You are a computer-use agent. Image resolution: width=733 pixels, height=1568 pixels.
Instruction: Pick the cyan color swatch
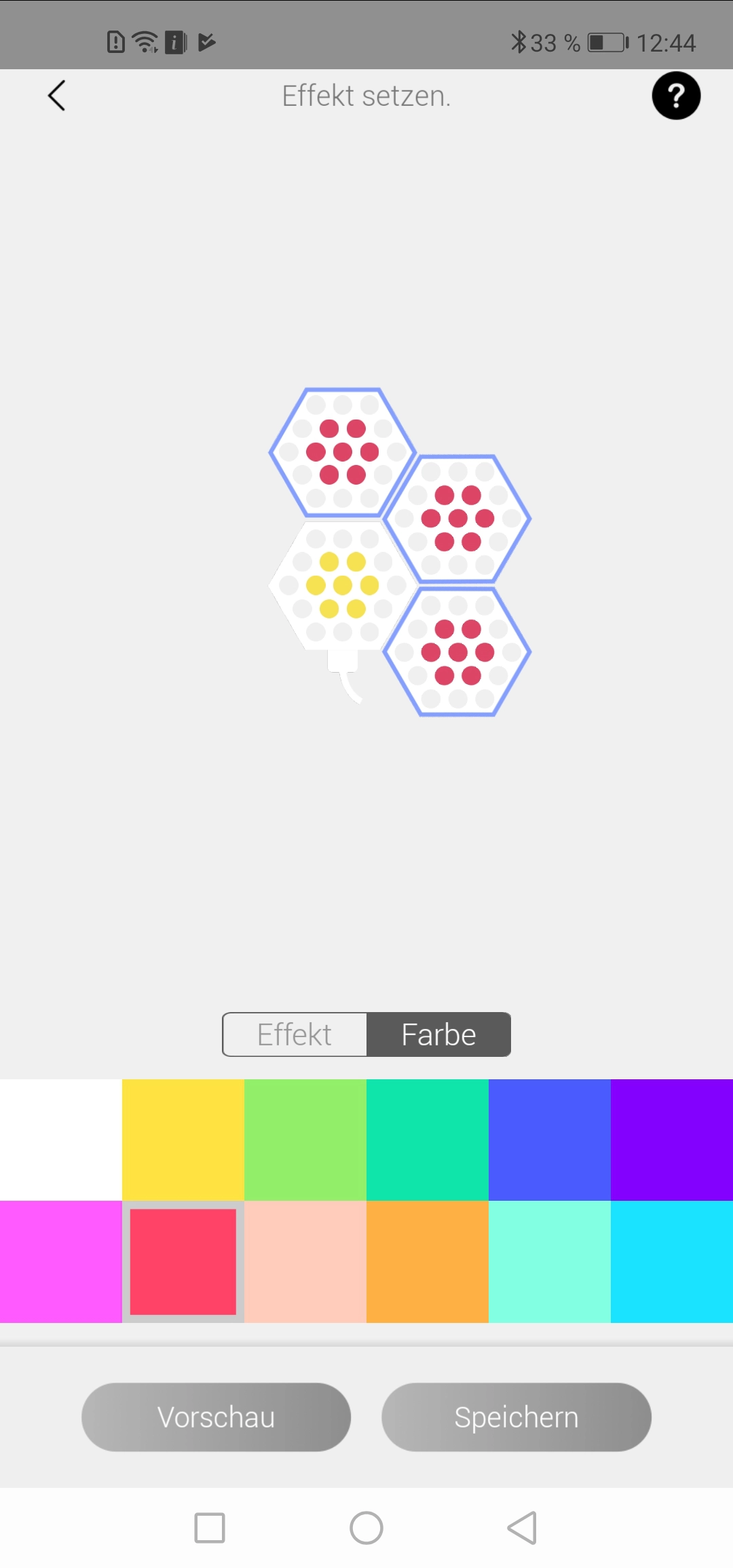pos(672,1262)
